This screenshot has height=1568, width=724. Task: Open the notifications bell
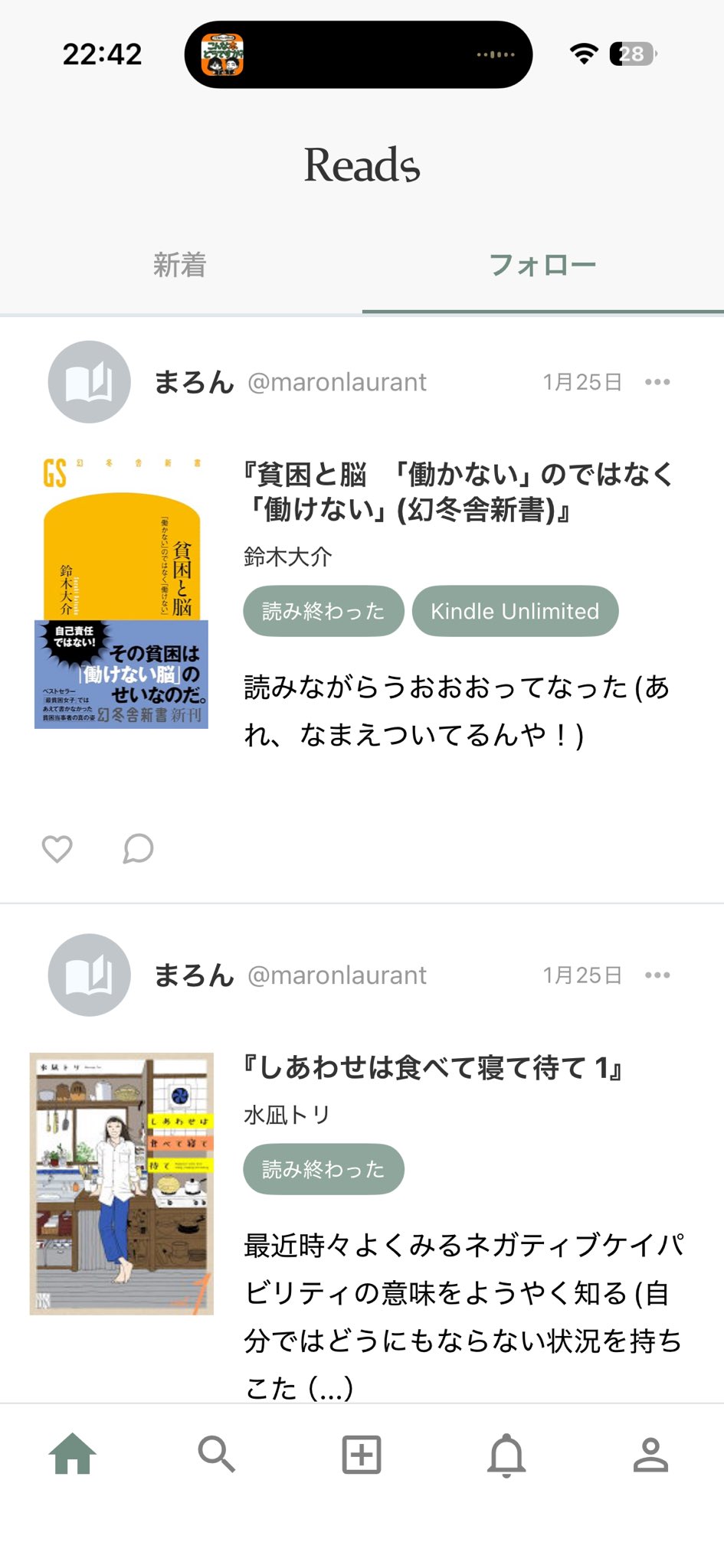pyautogui.click(x=506, y=1454)
